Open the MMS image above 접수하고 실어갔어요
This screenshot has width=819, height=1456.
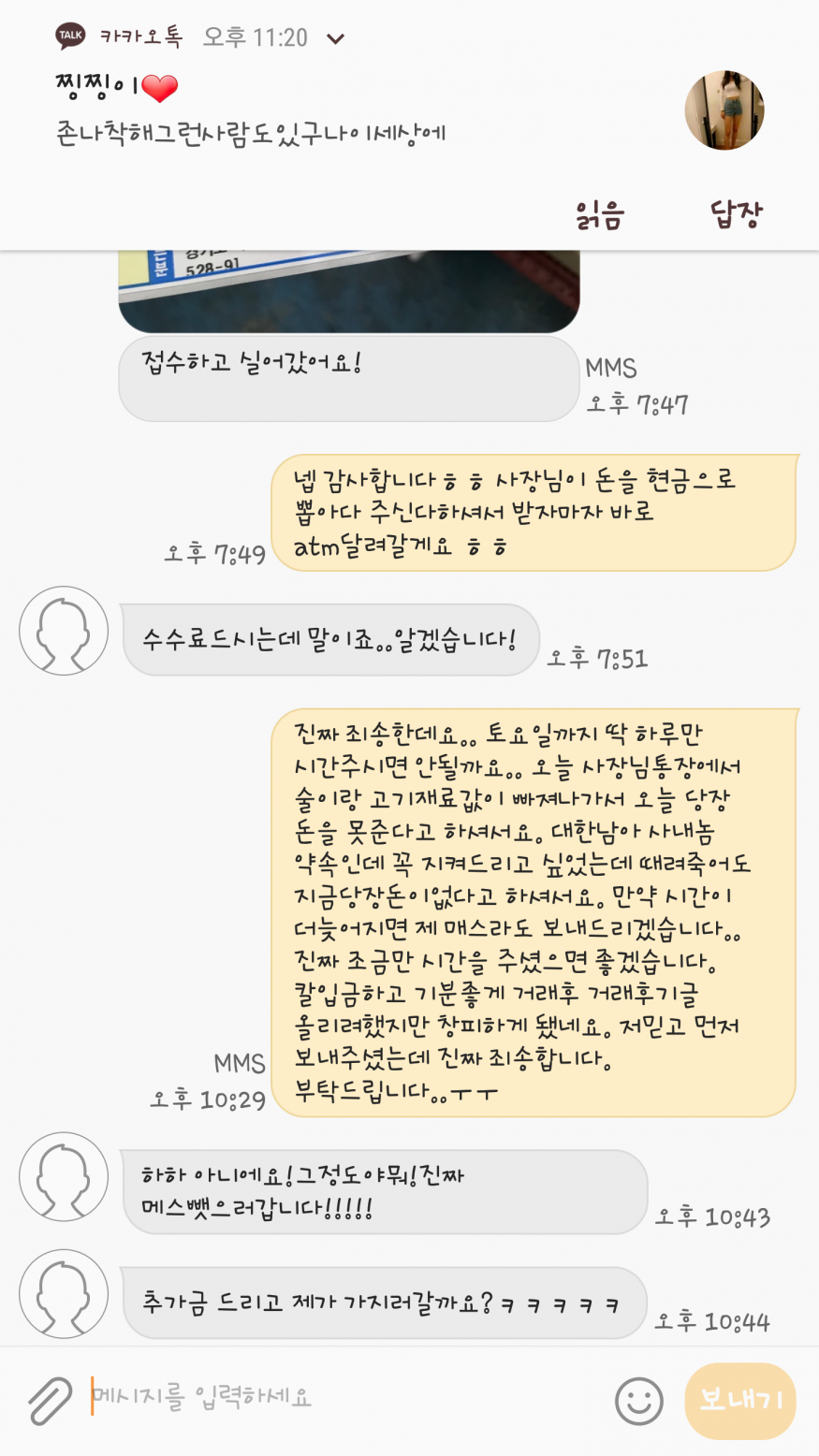tap(348, 292)
